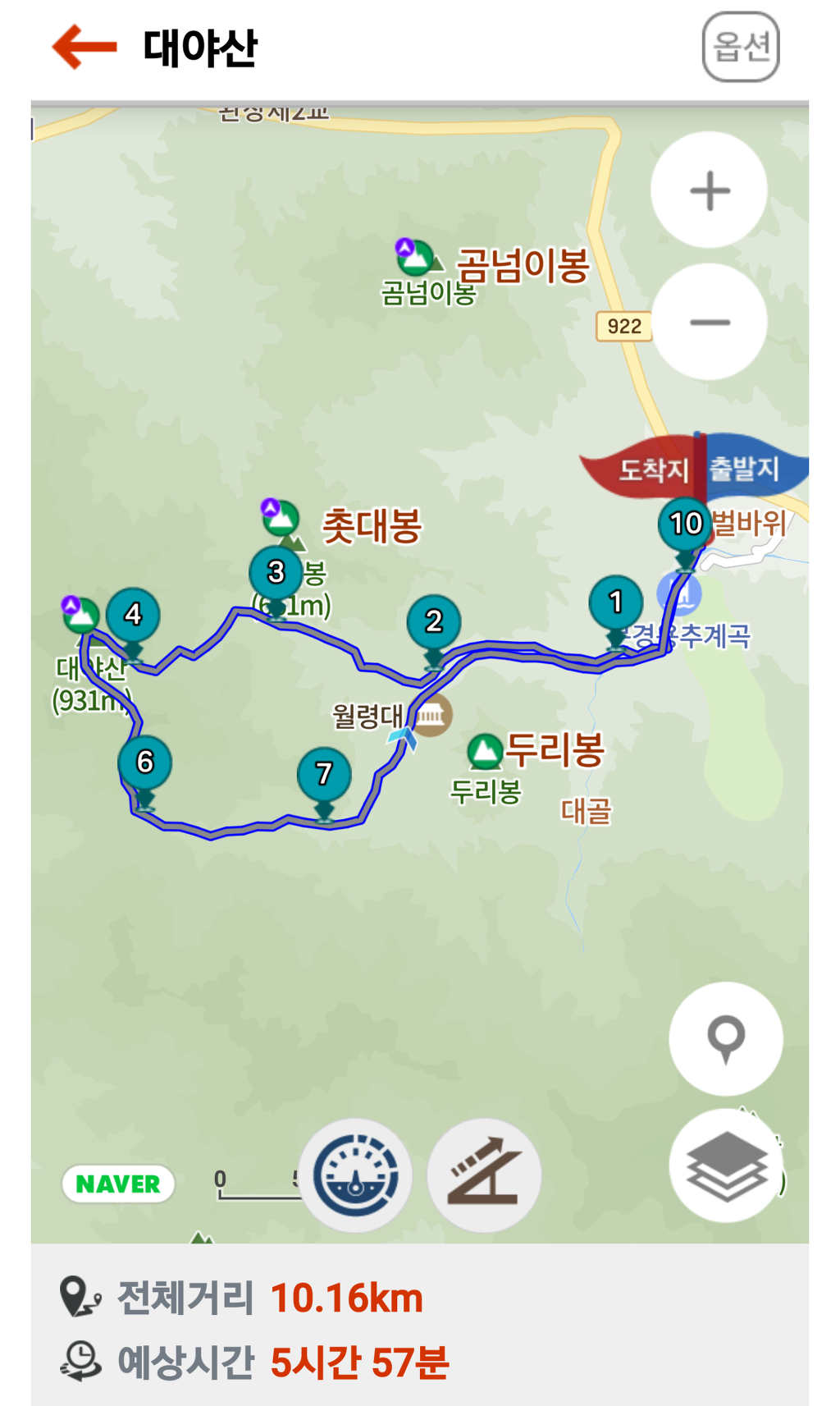
Task: Select waypoint marker 3
Action: coord(276,573)
